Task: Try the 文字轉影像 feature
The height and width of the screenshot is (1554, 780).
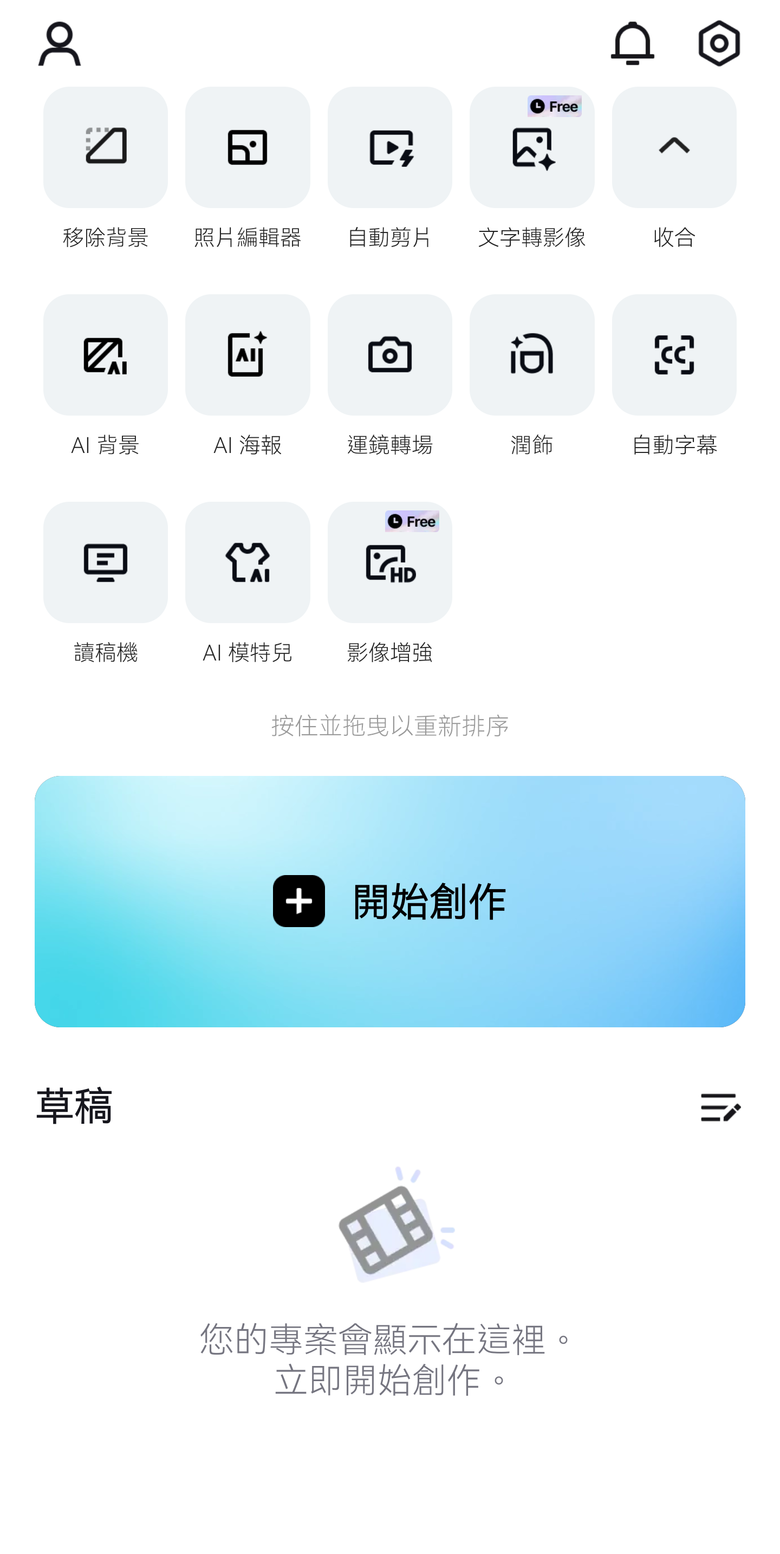Action: coord(531,148)
